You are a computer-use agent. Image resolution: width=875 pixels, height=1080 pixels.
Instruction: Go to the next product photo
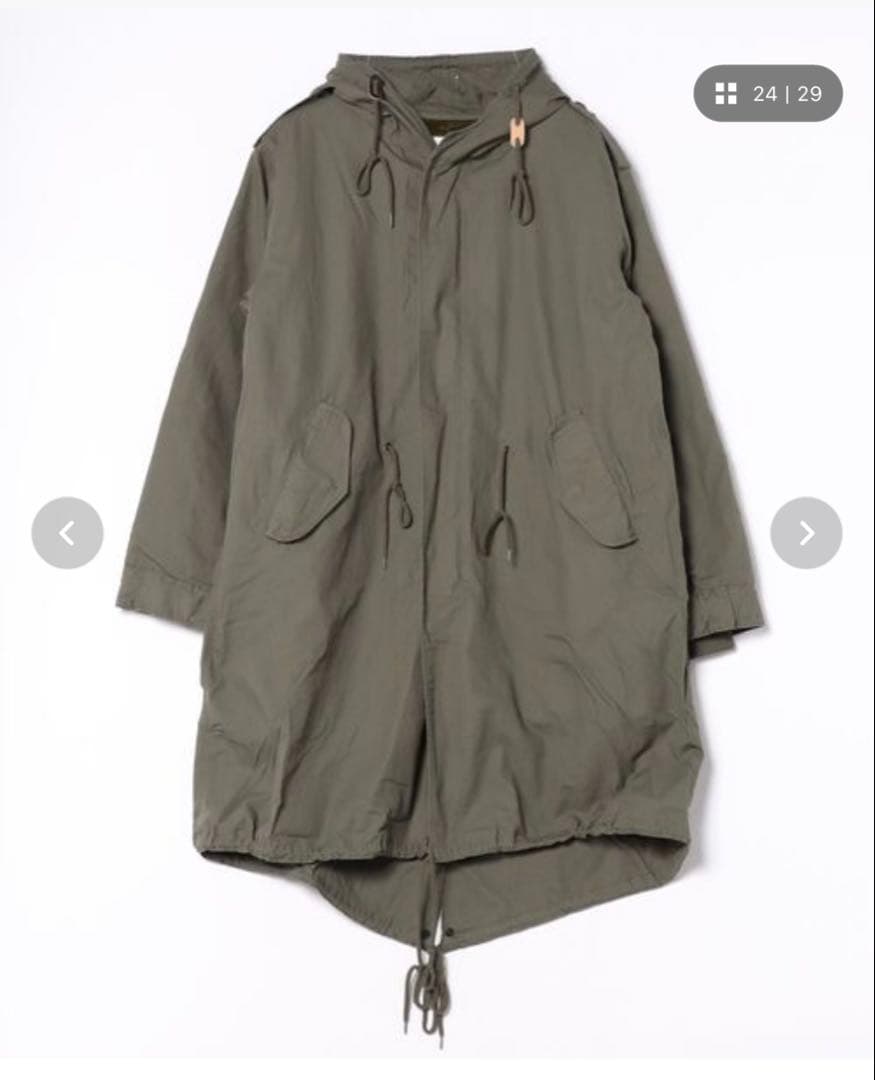[806, 533]
